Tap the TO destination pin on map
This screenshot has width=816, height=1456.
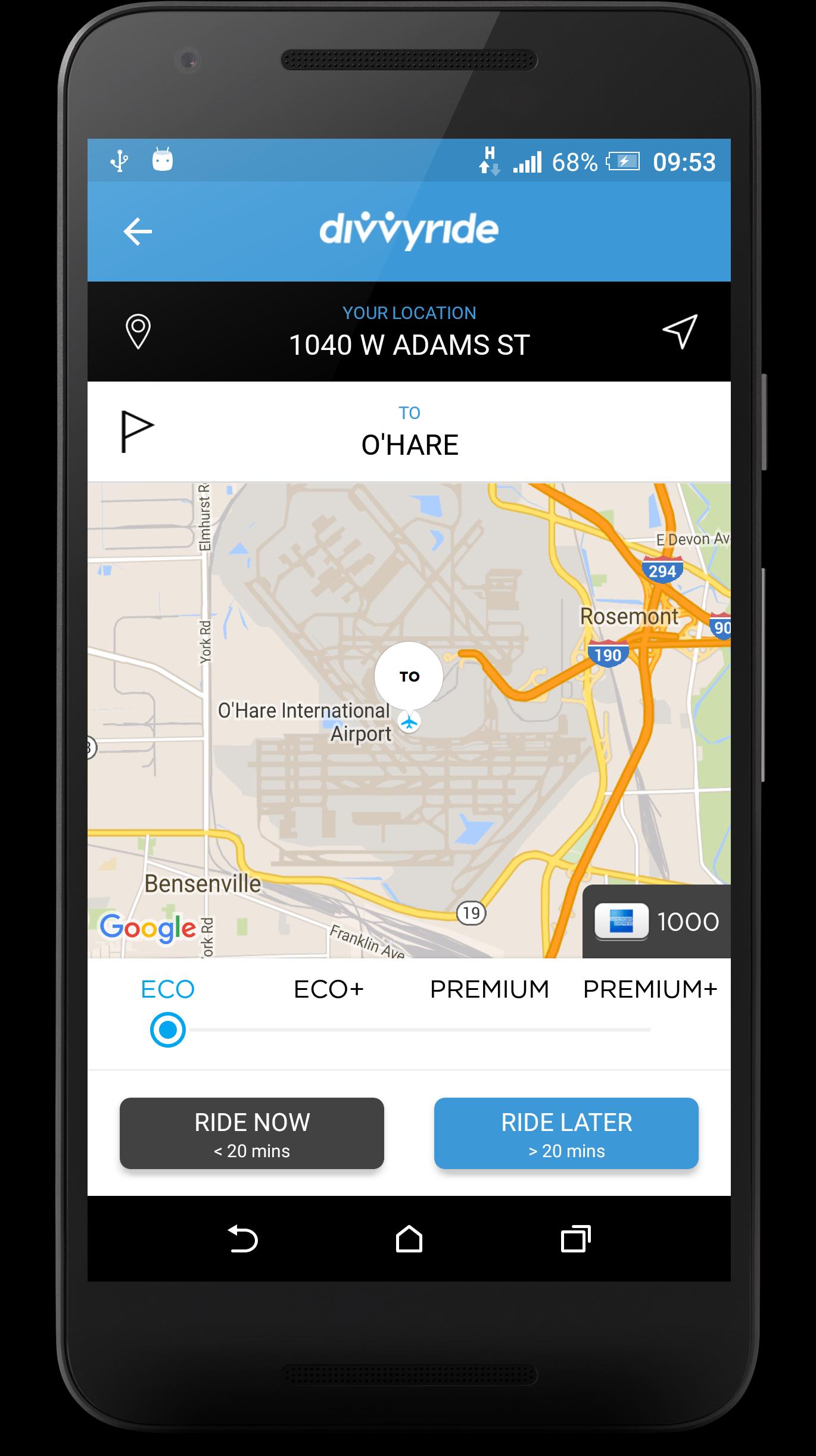click(x=409, y=676)
